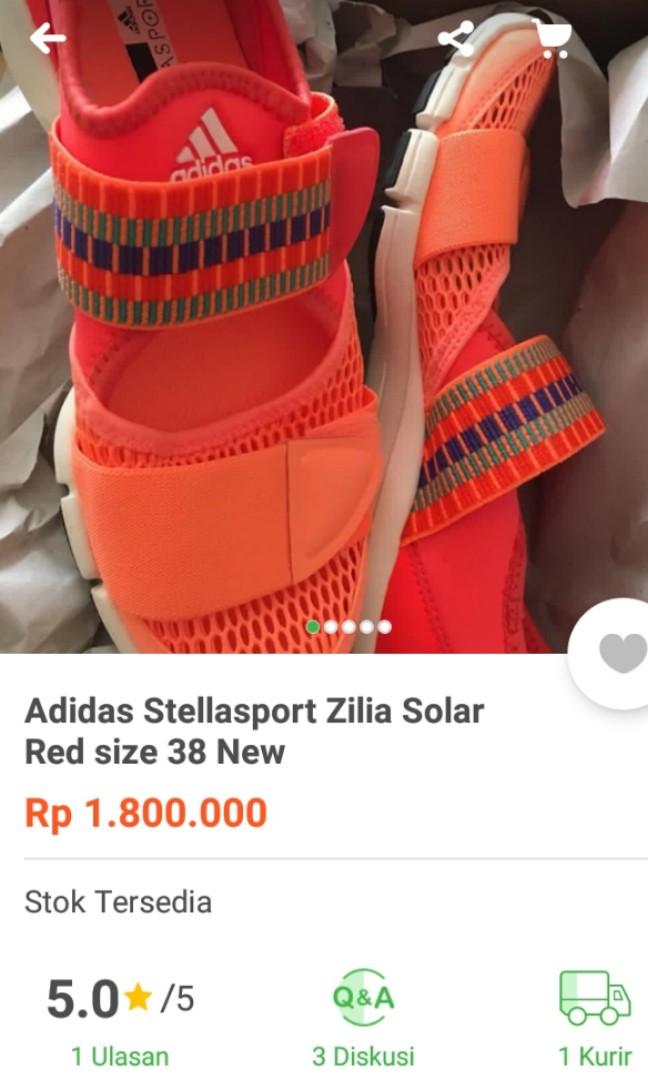The height and width of the screenshot is (1080, 648).
Task: Go back using the arrow
Action: [47, 39]
